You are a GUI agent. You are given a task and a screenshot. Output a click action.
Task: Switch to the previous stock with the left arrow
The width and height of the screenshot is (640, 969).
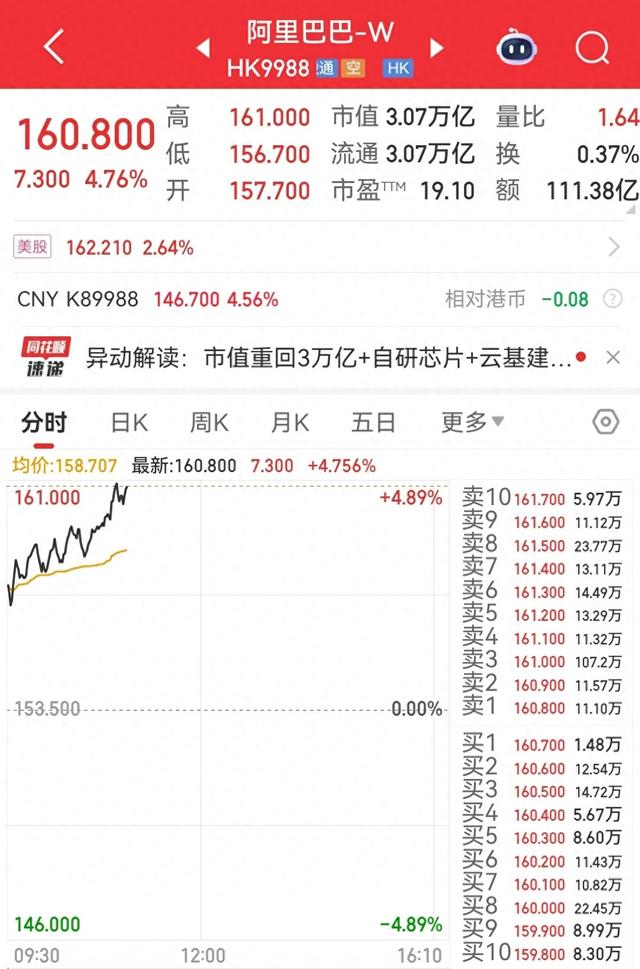coord(203,48)
